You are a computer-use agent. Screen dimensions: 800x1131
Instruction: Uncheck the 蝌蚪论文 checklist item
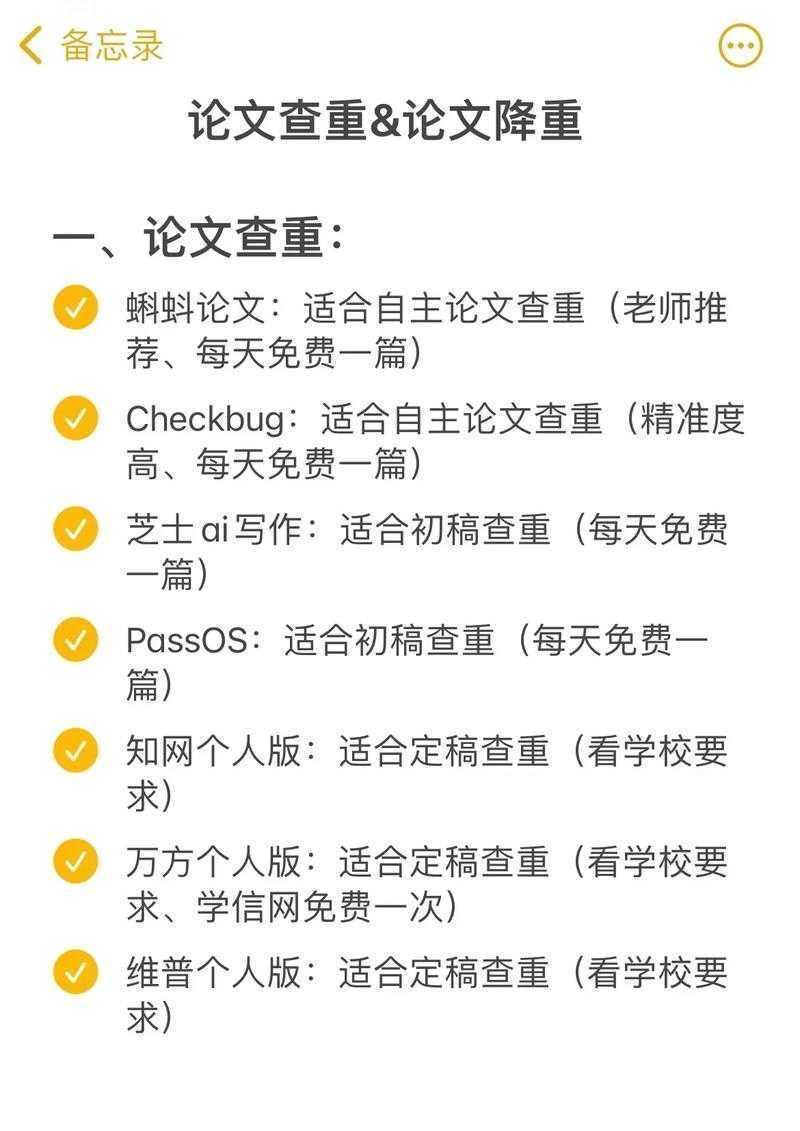click(x=75, y=308)
